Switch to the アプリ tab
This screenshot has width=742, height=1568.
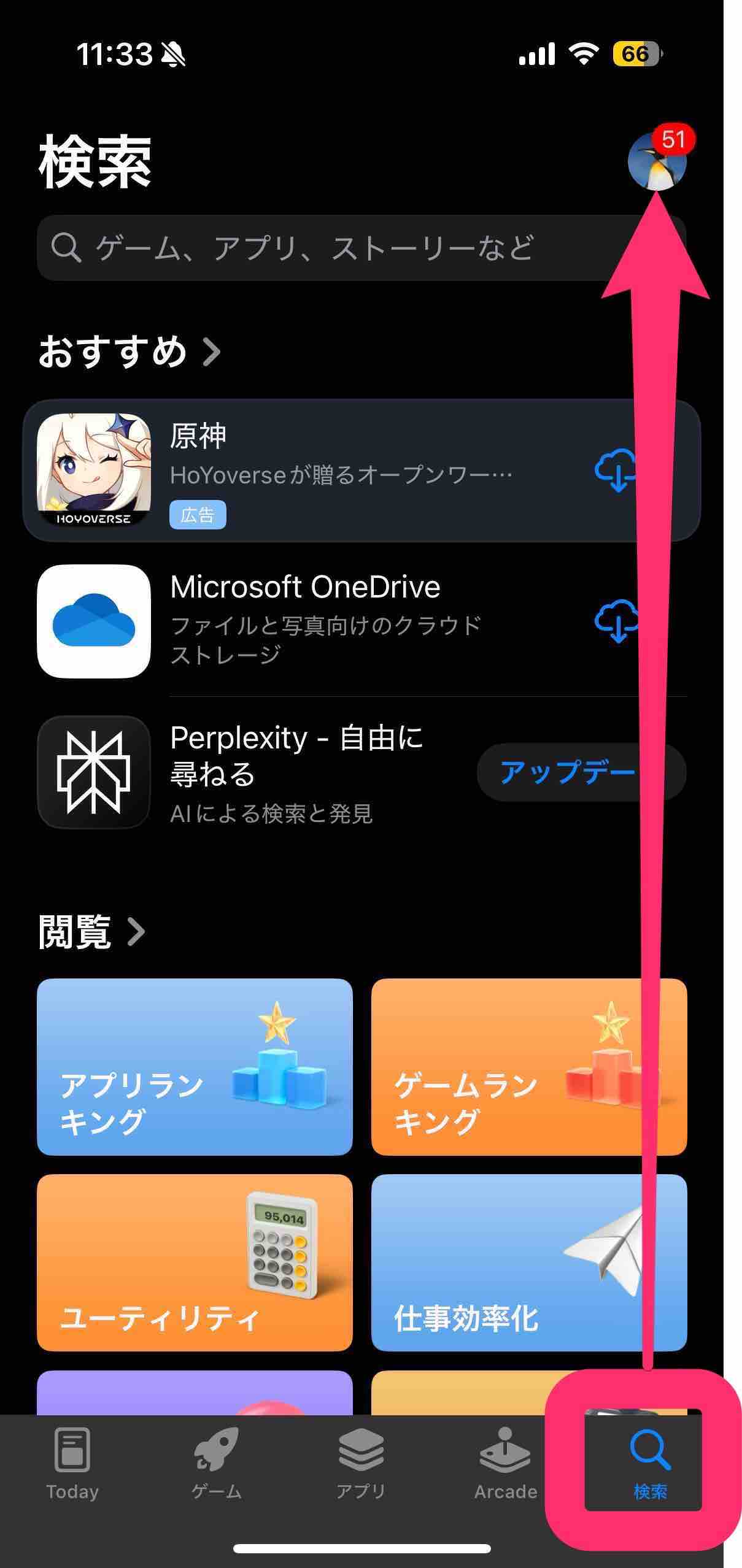361,1464
